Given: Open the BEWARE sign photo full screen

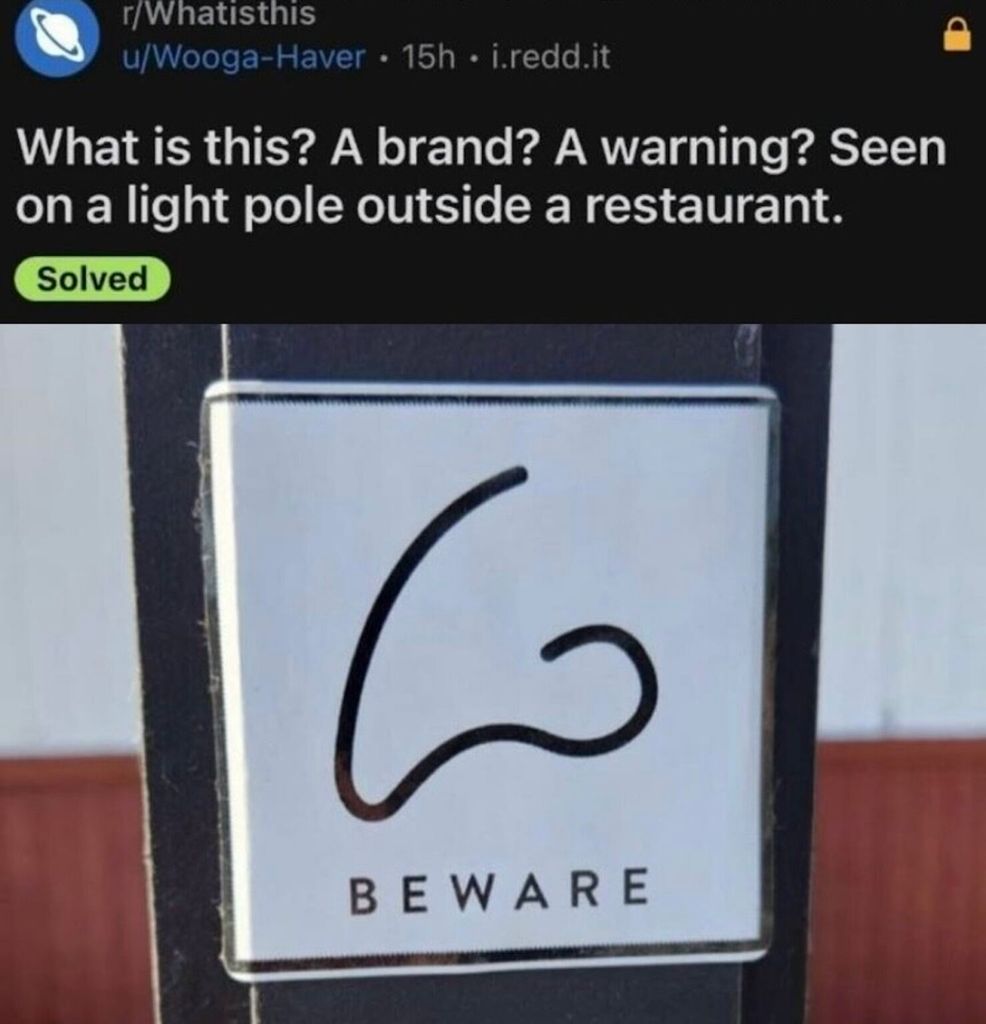Looking at the screenshot, I should (492, 672).
